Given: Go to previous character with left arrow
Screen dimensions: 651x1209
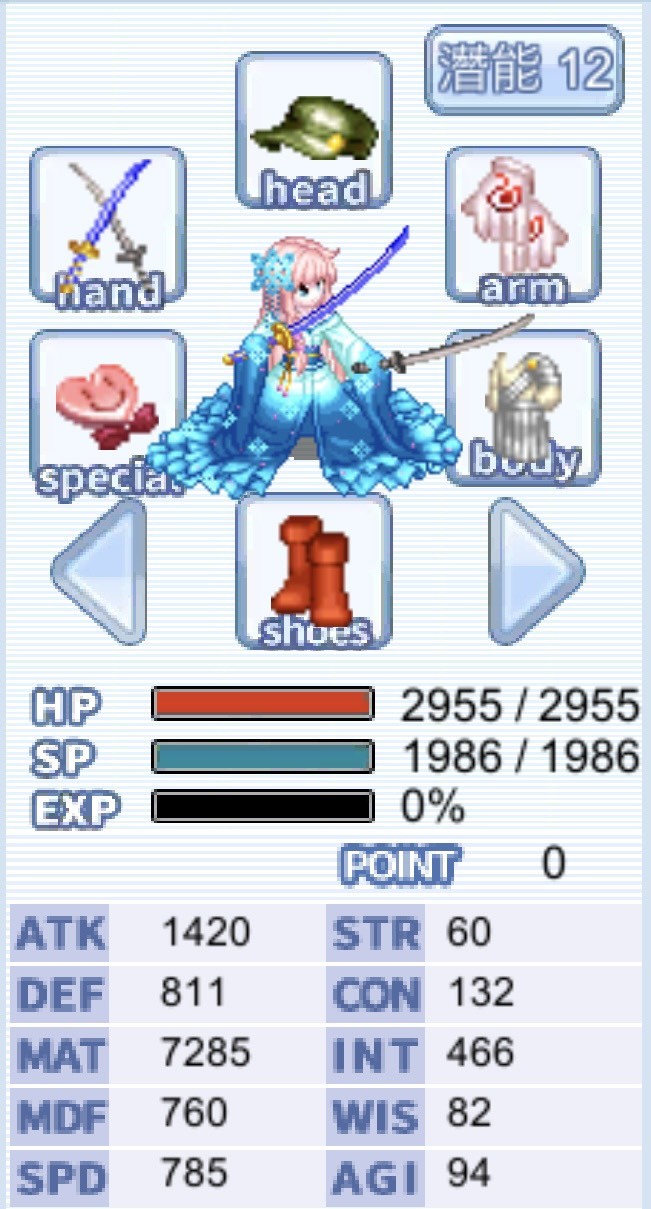Looking at the screenshot, I should point(100,572).
